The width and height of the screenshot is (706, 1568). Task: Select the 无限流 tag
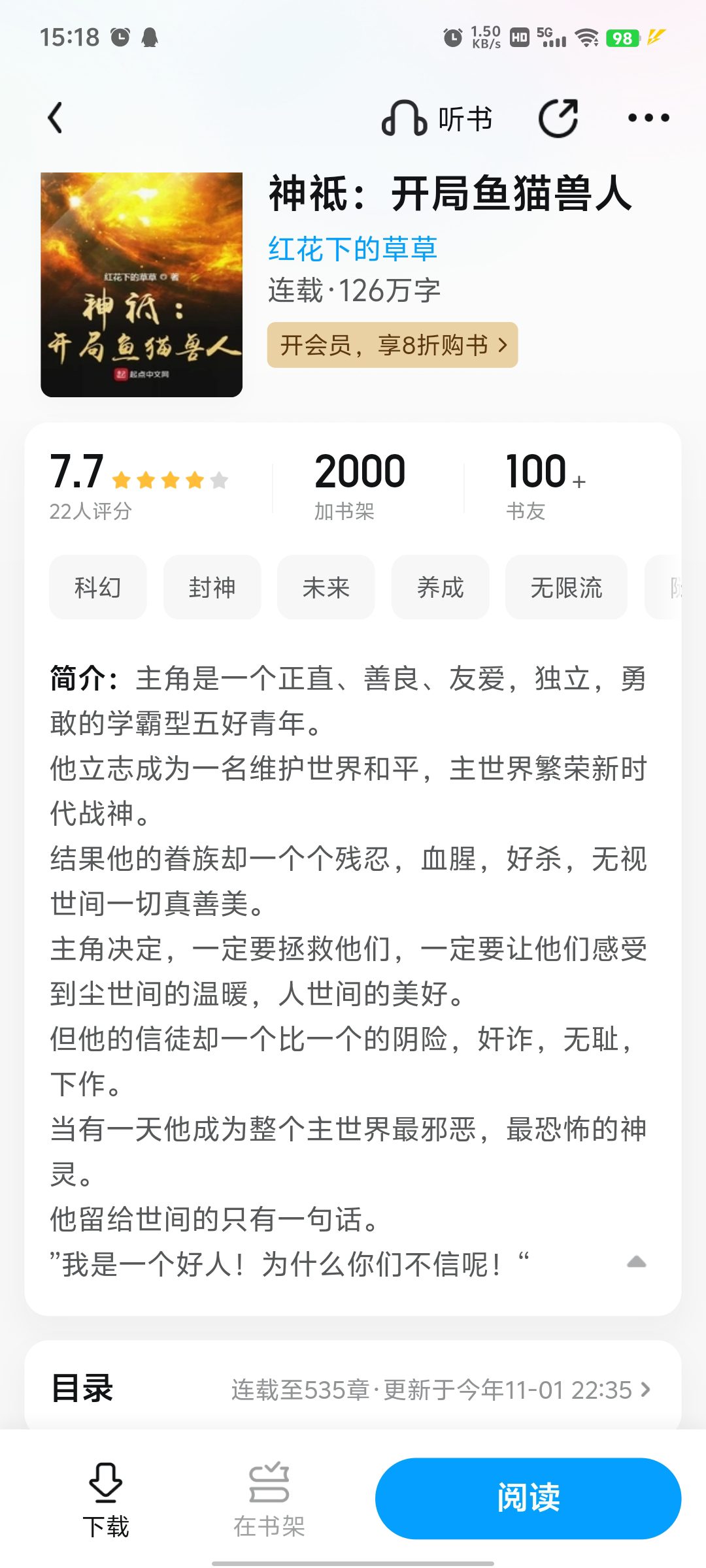(566, 587)
